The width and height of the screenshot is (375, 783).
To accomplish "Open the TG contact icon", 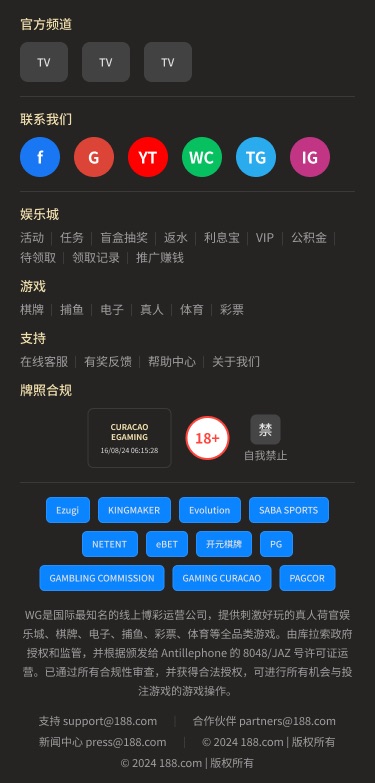I will click(x=256, y=157).
